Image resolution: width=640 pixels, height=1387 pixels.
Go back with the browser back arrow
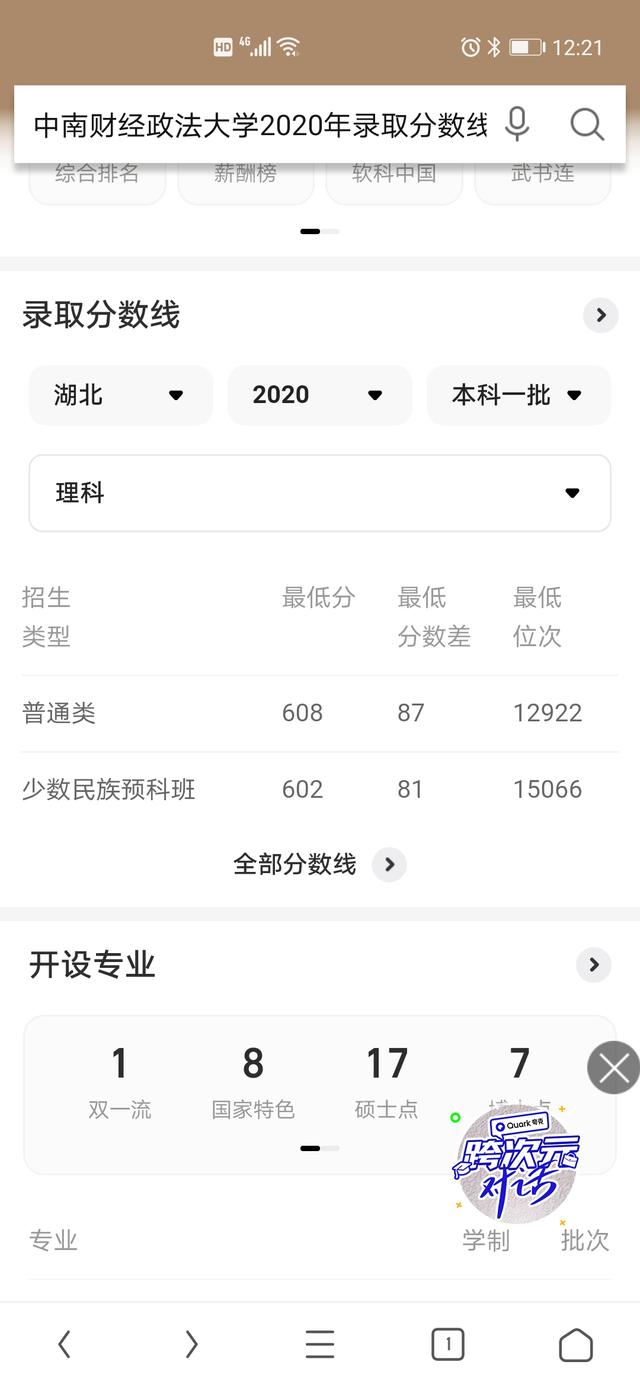[x=64, y=1345]
